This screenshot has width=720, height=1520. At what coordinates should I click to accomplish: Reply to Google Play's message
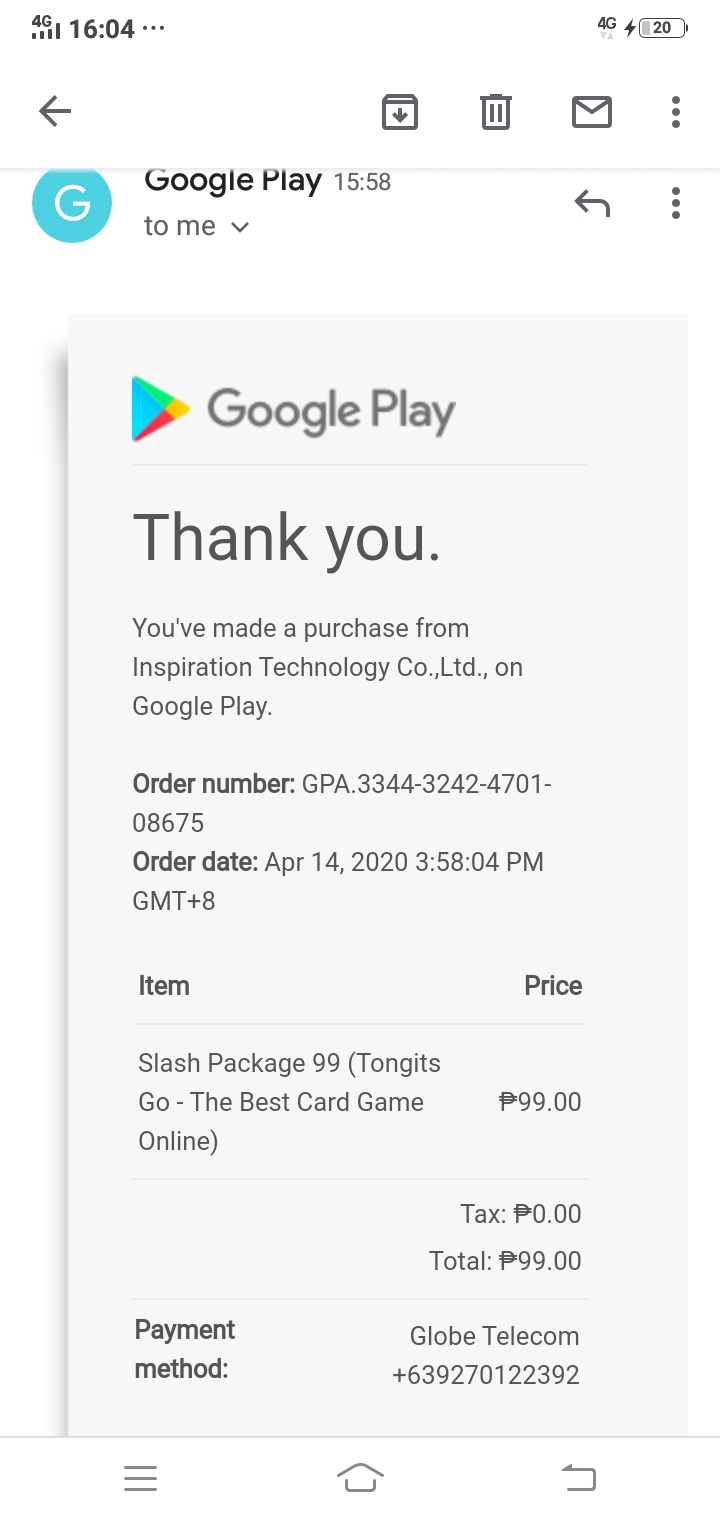[x=592, y=203]
